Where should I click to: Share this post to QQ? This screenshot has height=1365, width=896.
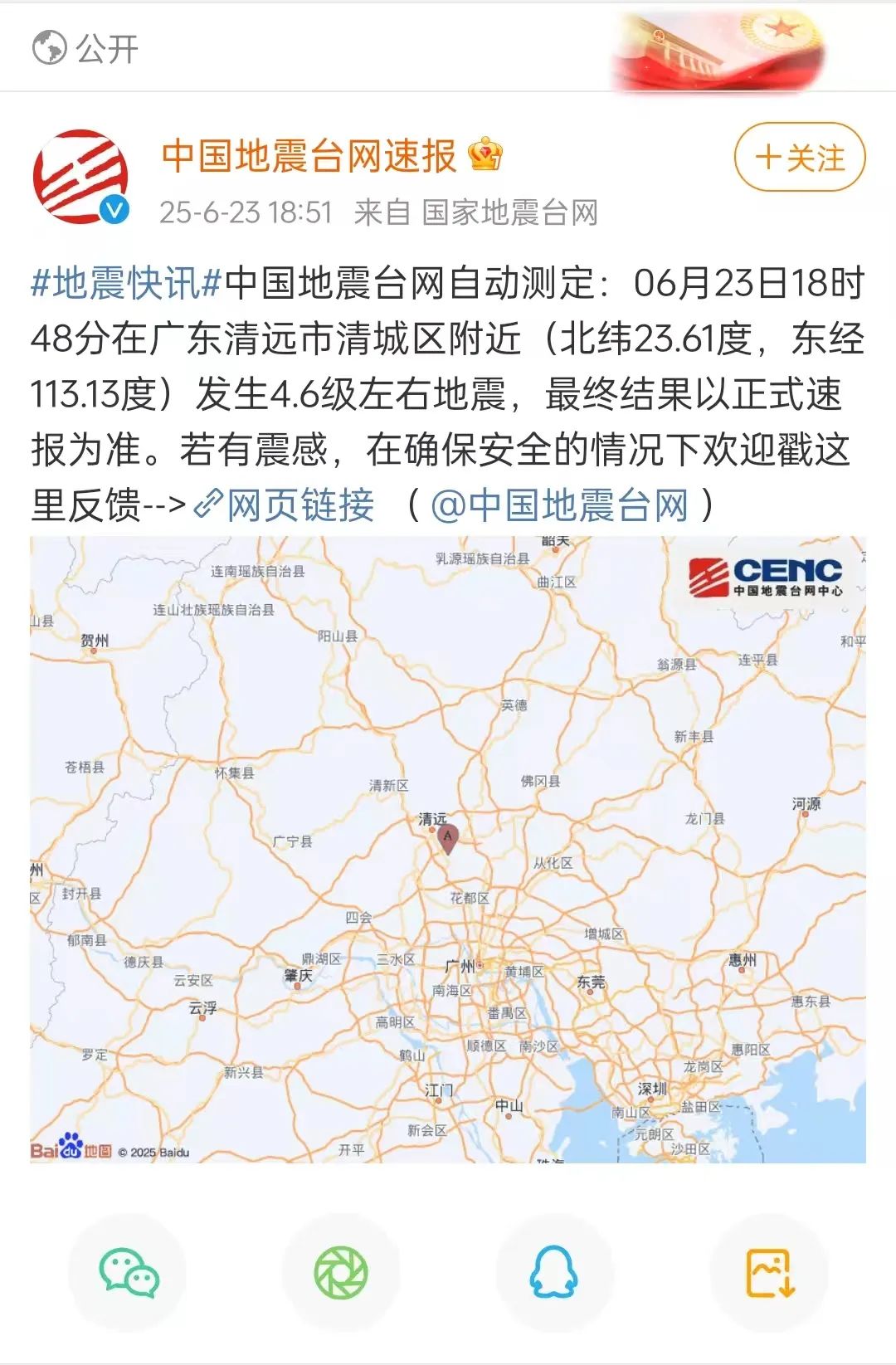pos(554,1273)
